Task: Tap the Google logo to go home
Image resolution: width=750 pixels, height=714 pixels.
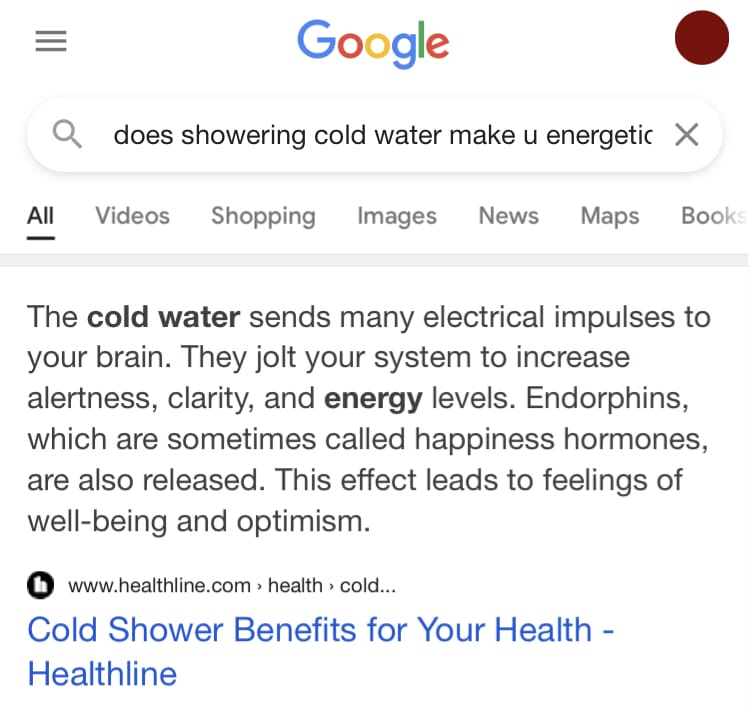Action: tap(373, 43)
